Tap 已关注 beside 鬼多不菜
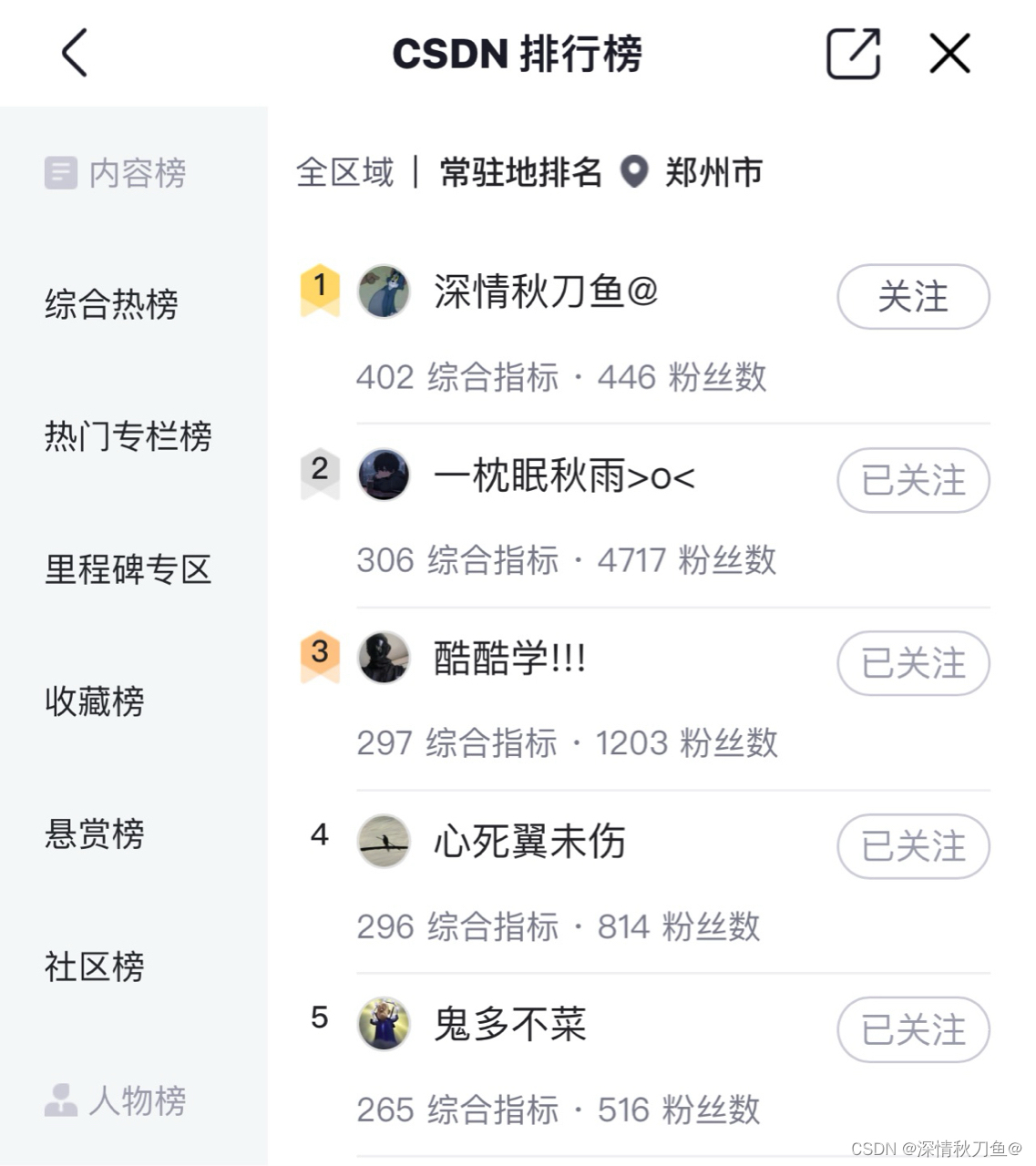The image size is (1036, 1166). (x=913, y=1029)
